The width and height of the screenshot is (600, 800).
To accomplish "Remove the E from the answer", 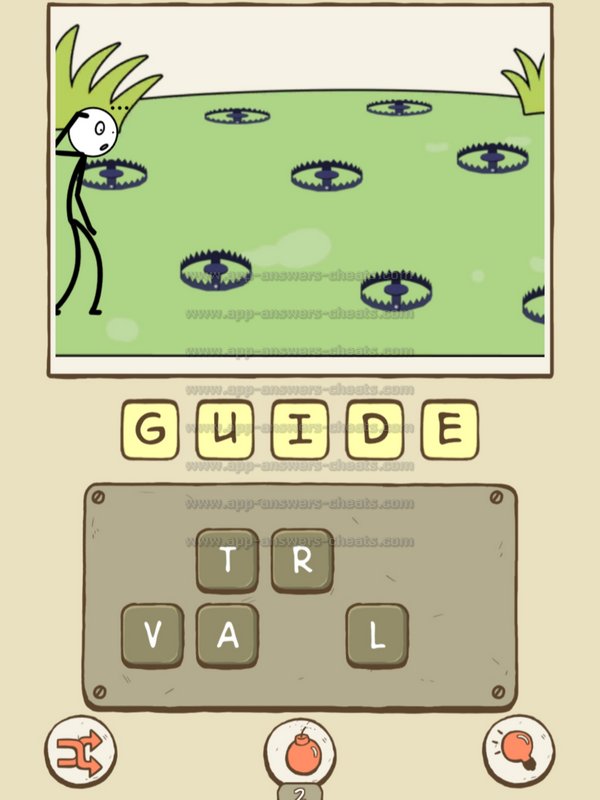I will tap(449, 430).
